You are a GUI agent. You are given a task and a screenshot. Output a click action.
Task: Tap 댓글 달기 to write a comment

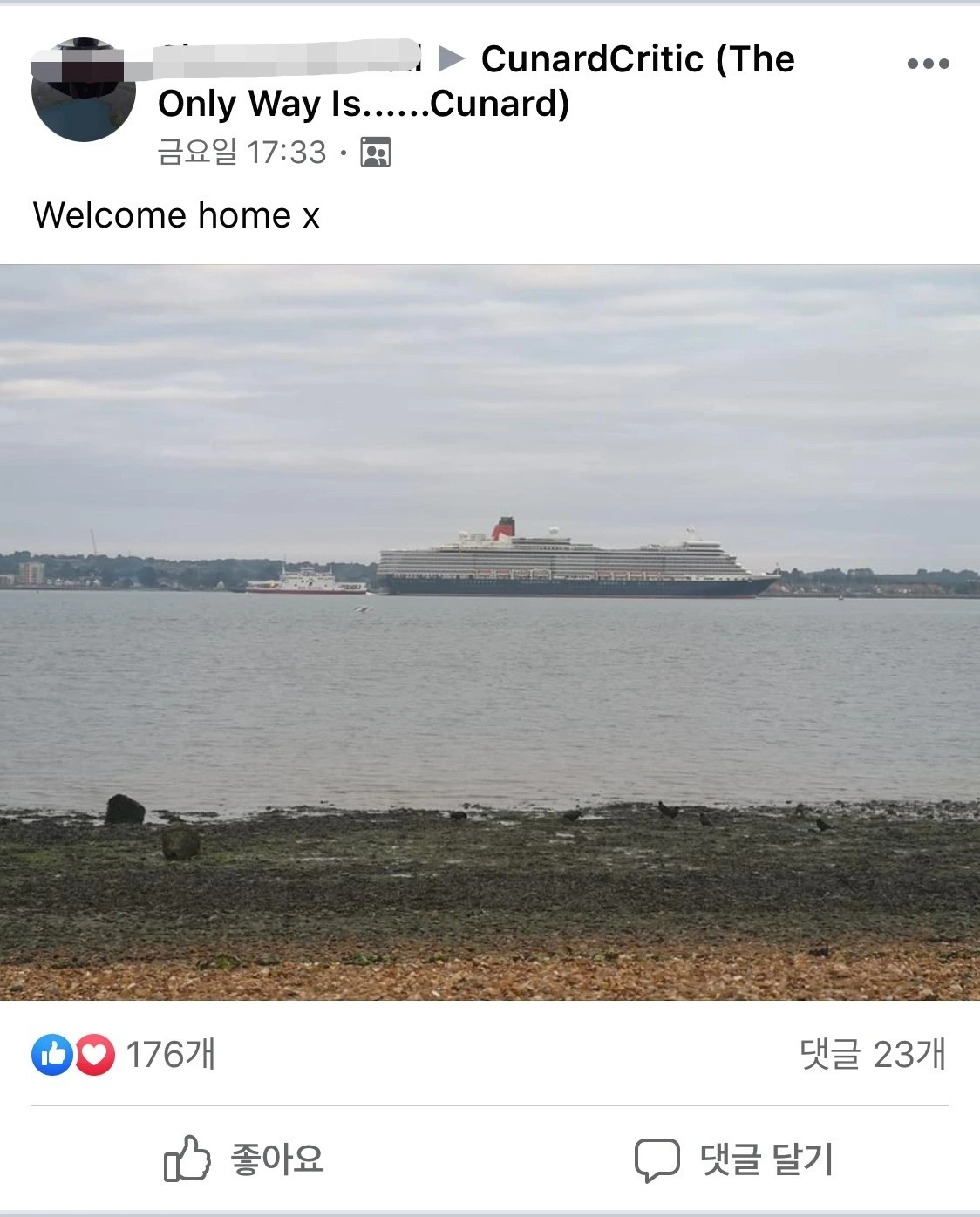[x=734, y=1159]
